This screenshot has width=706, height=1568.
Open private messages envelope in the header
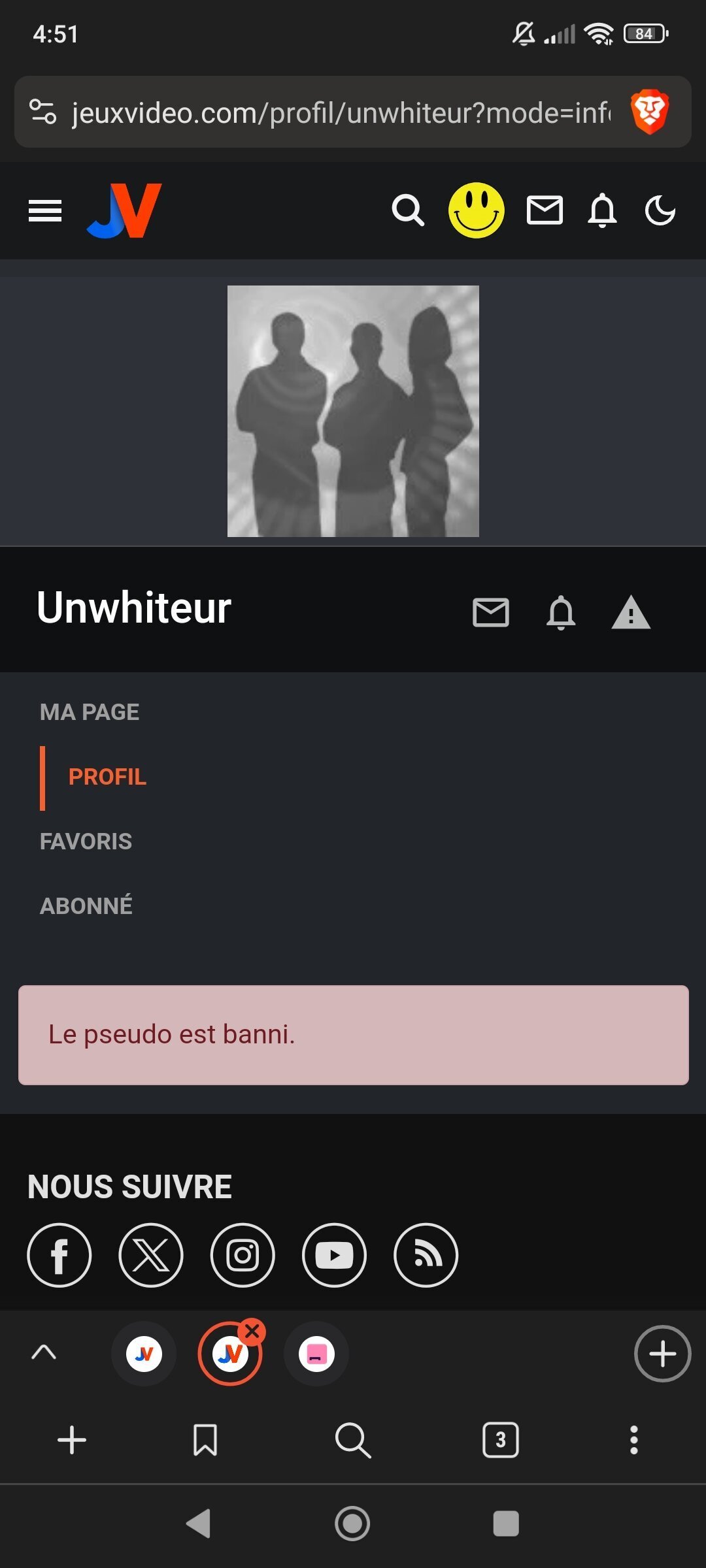click(545, 210)
